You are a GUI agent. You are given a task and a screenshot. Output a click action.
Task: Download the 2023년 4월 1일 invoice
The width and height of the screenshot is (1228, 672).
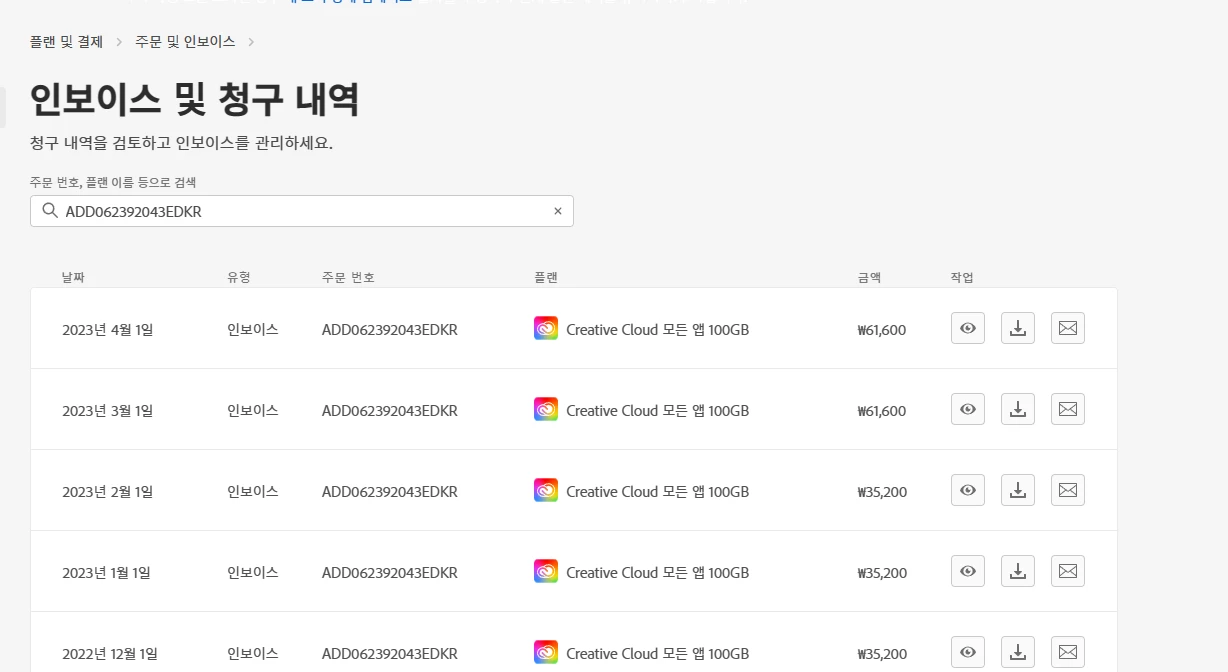(x=1018, y=328)
